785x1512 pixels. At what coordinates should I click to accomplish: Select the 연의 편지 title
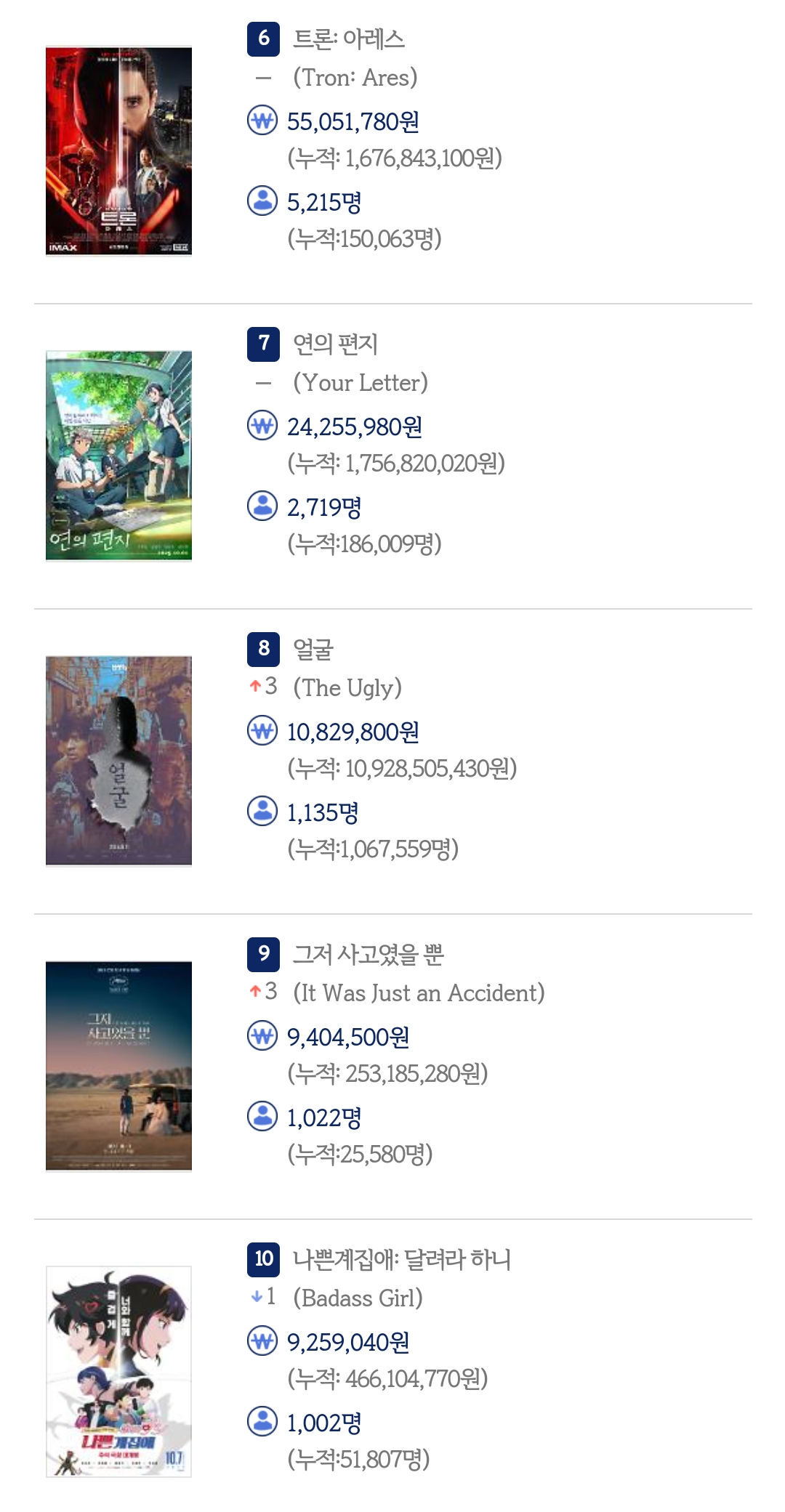335,344
